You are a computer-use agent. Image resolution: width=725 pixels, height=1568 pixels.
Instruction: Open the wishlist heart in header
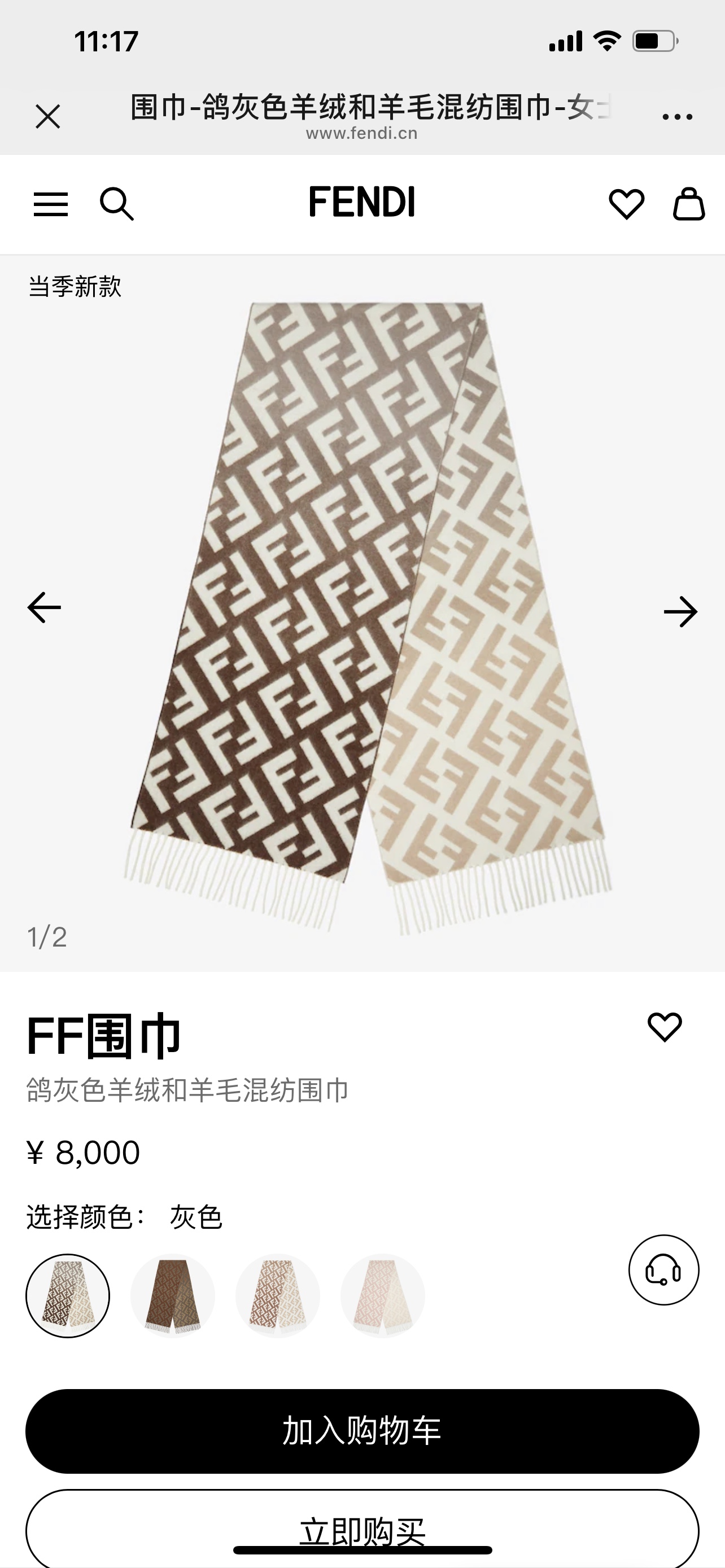626,204
